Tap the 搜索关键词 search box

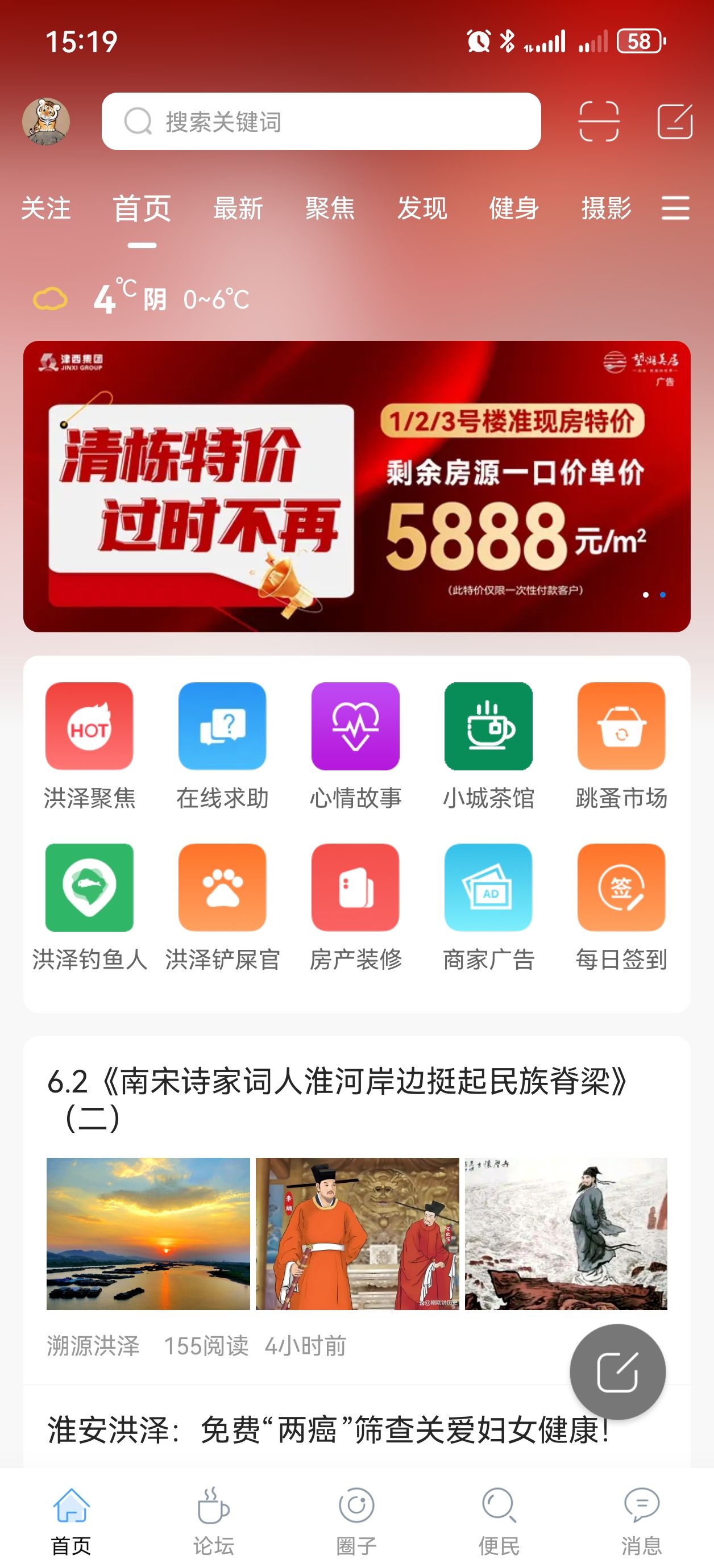(321, 121)
